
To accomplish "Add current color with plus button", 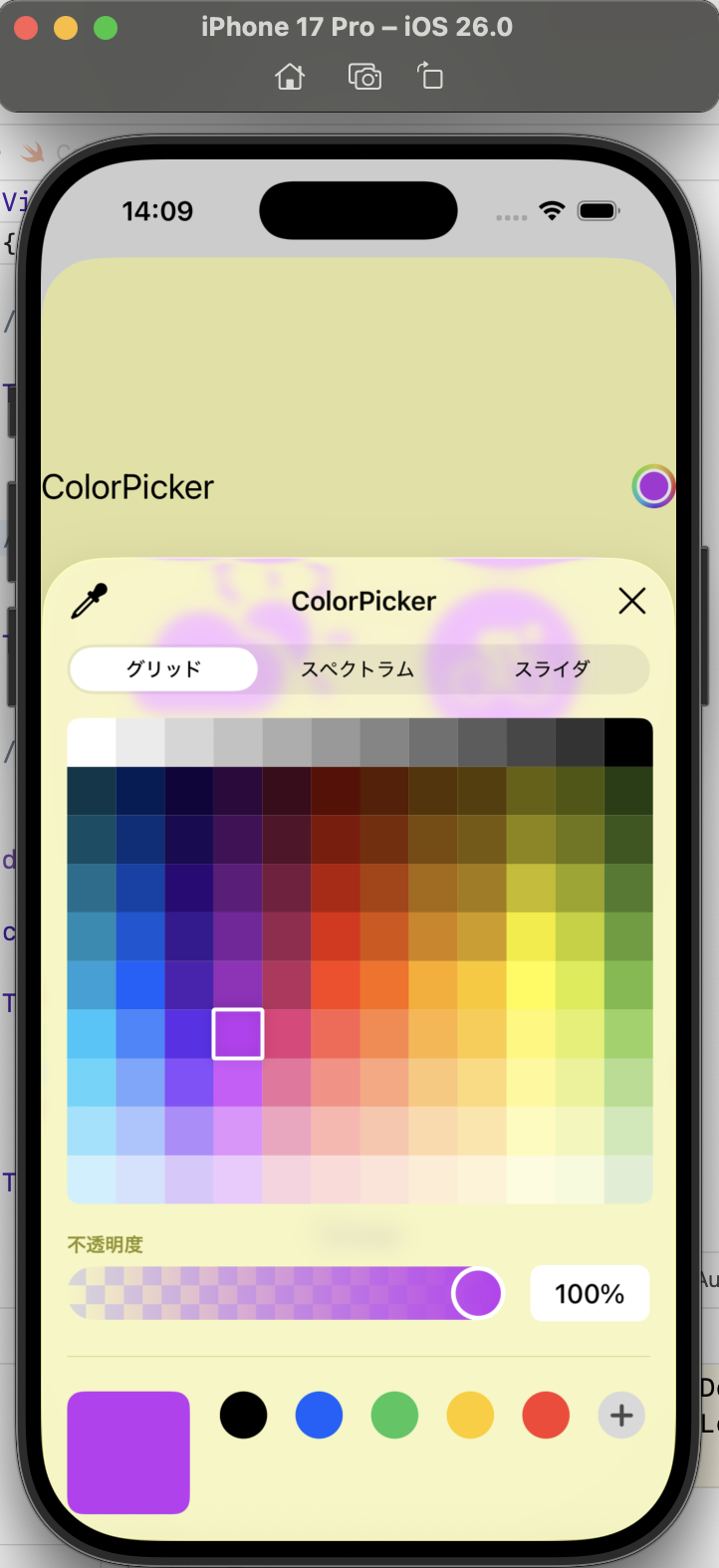I will coord(621,1415).
